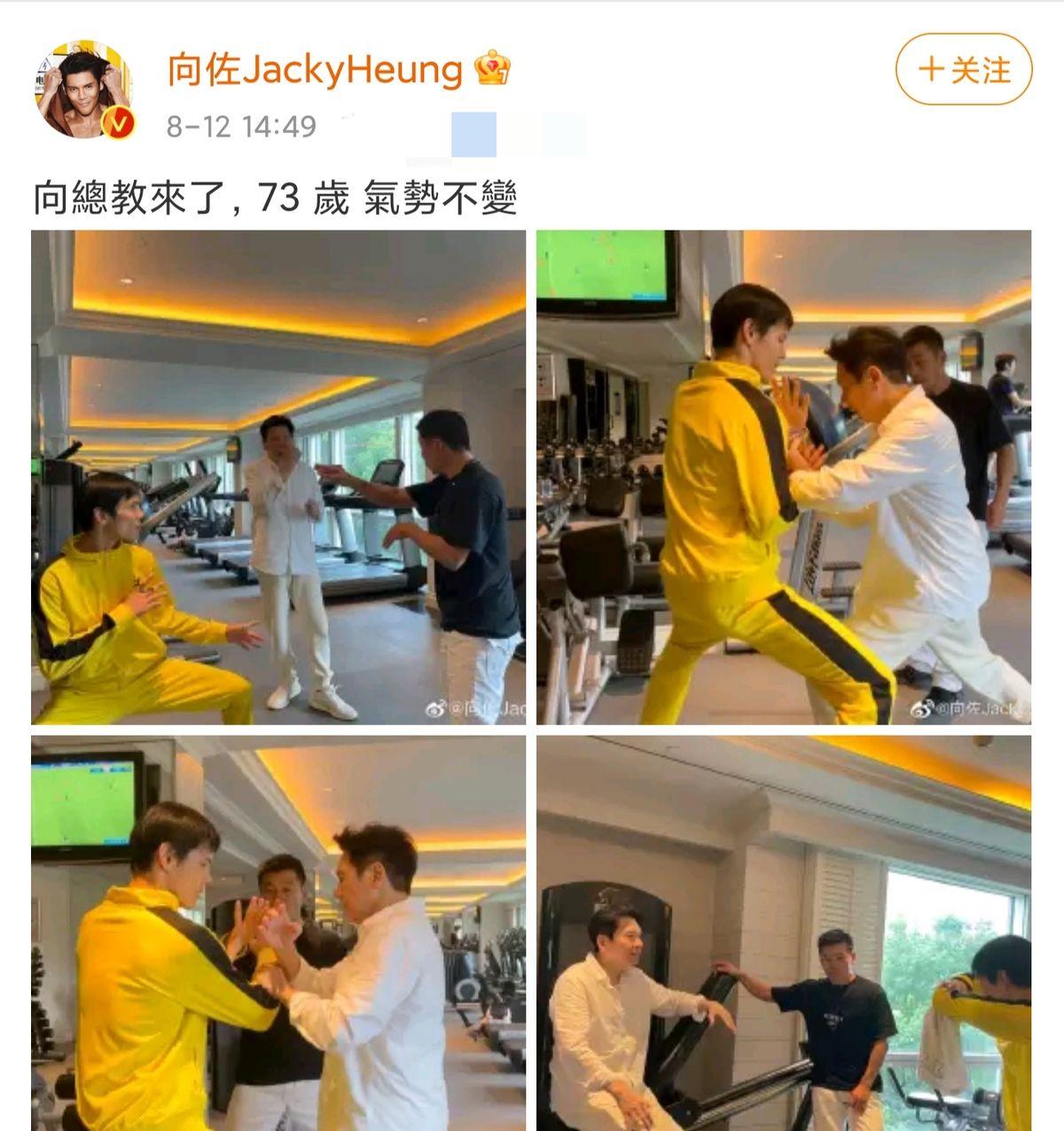Open 向佐JackyHeung's profile picture
This screenshot has height=1131, width=1064.
tap(84, 90)
